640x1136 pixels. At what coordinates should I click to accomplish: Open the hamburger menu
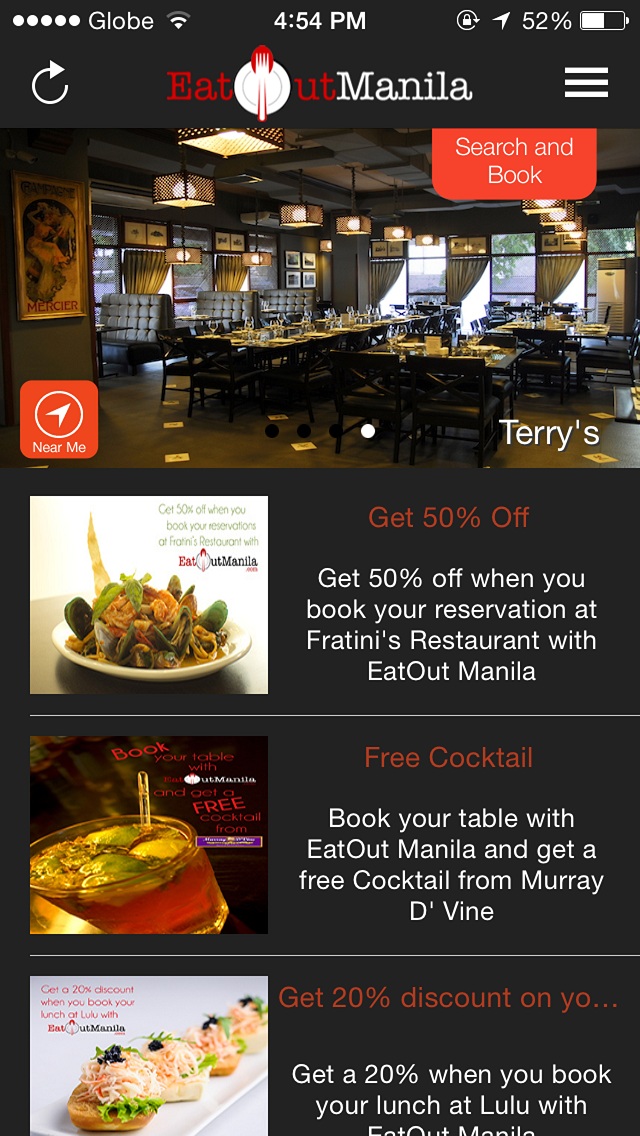click(586, 83)
